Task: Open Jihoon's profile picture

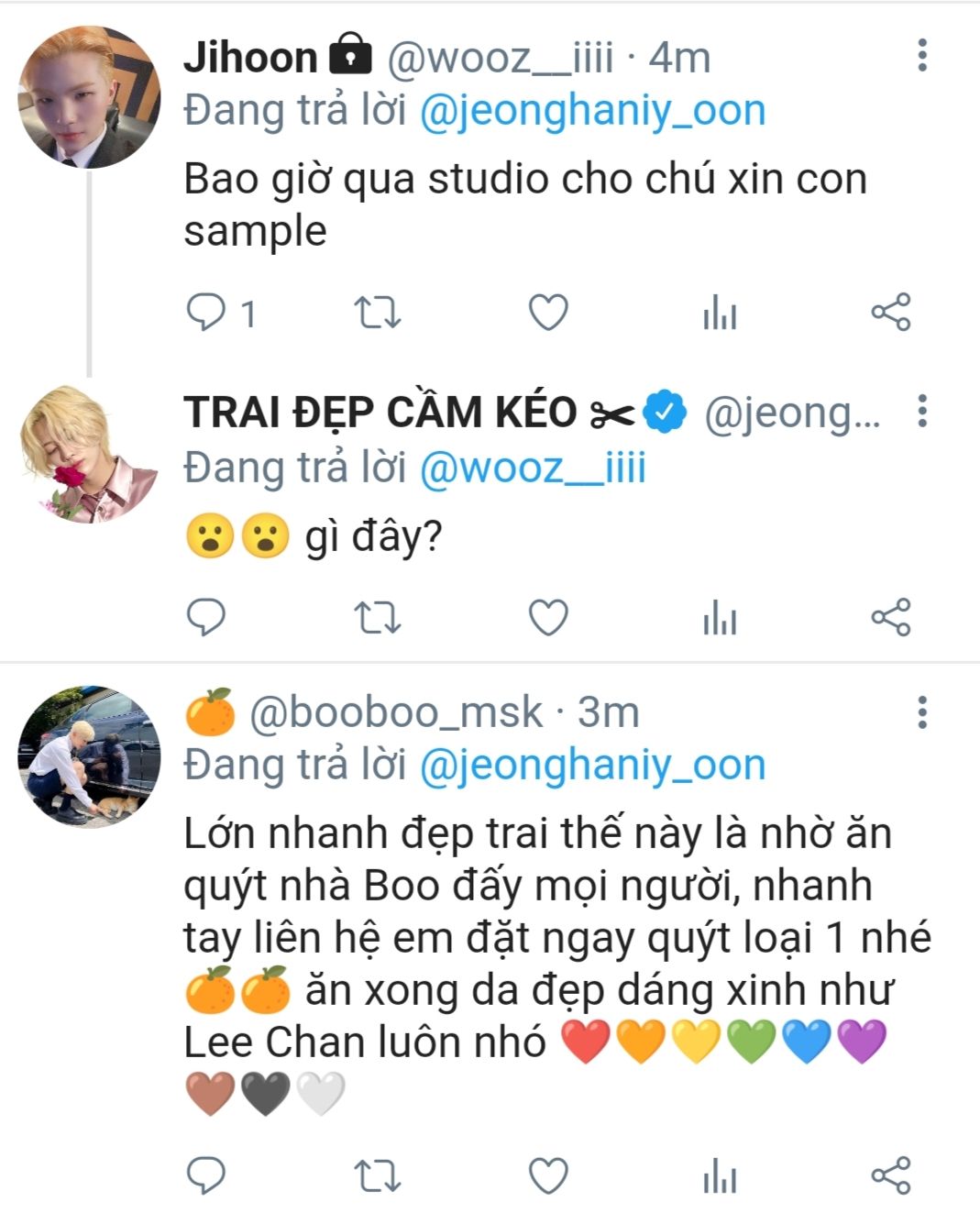Action: [x=89, y=97]
